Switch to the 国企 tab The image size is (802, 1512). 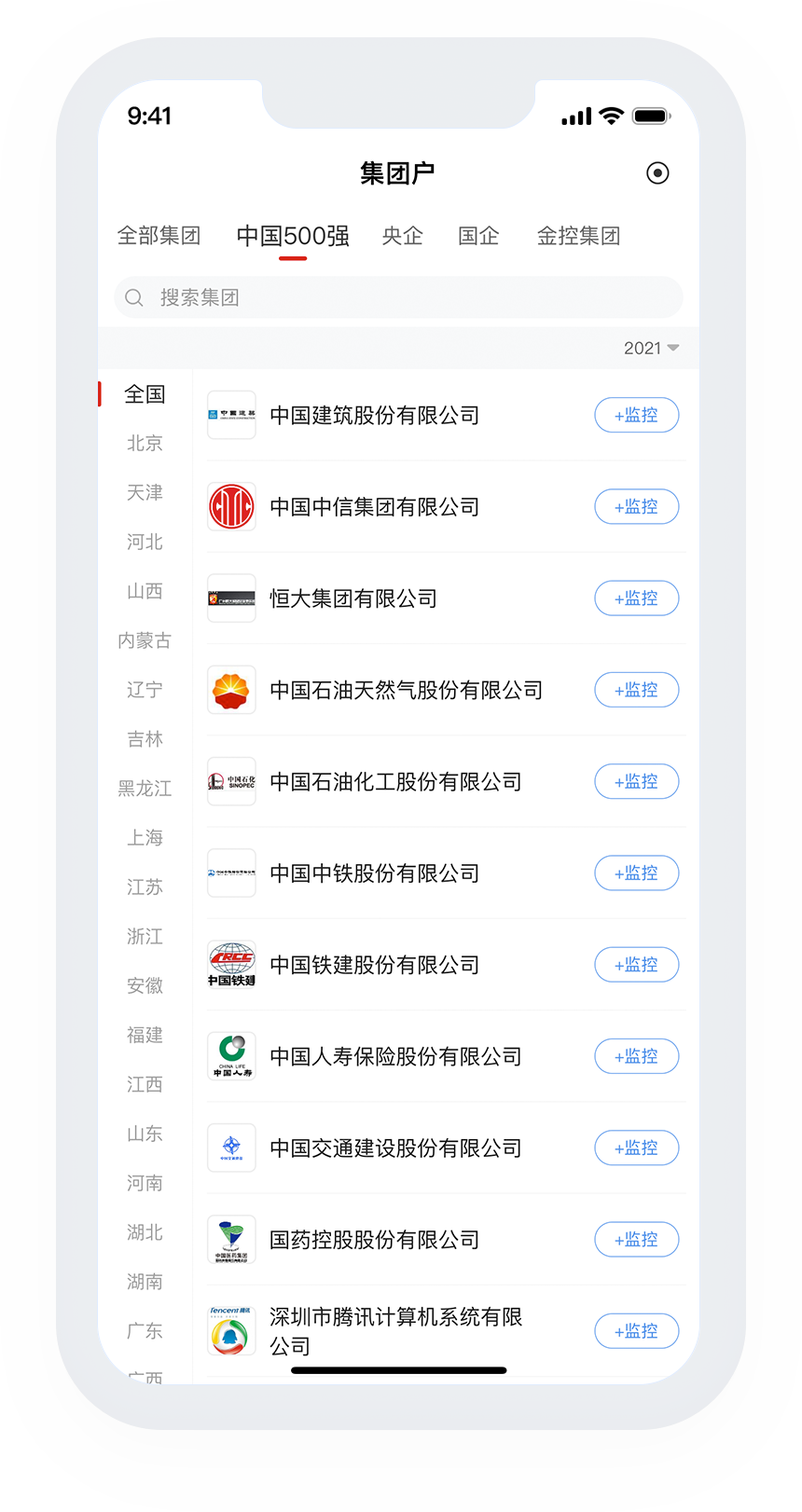pyautogui.click(x=478, y=236)
